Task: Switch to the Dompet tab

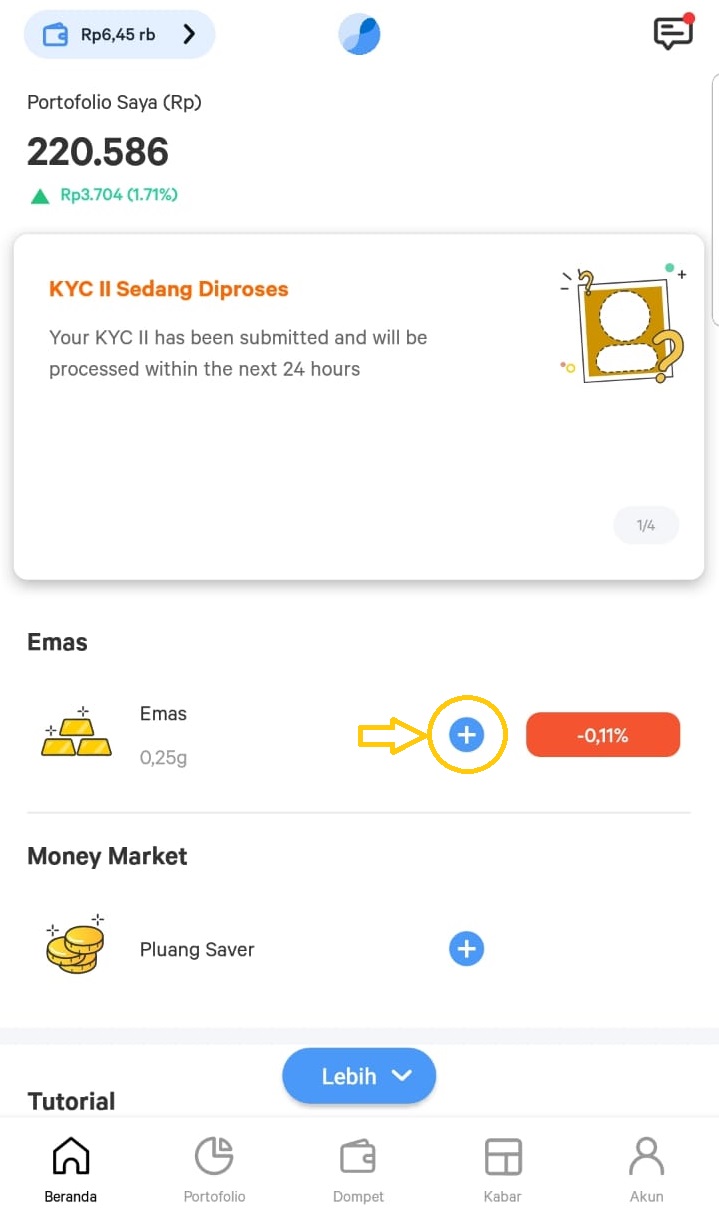Action: [x=358, y=1170]
